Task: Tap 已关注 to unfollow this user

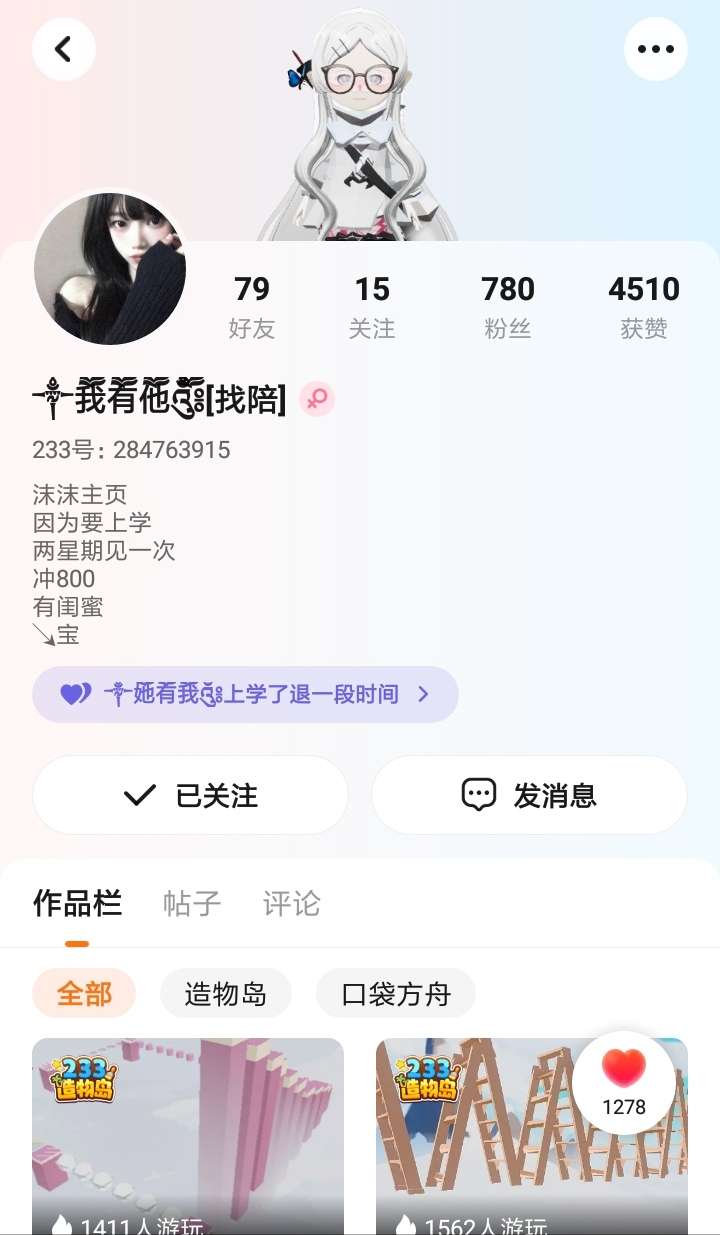Action: (190, 795)
